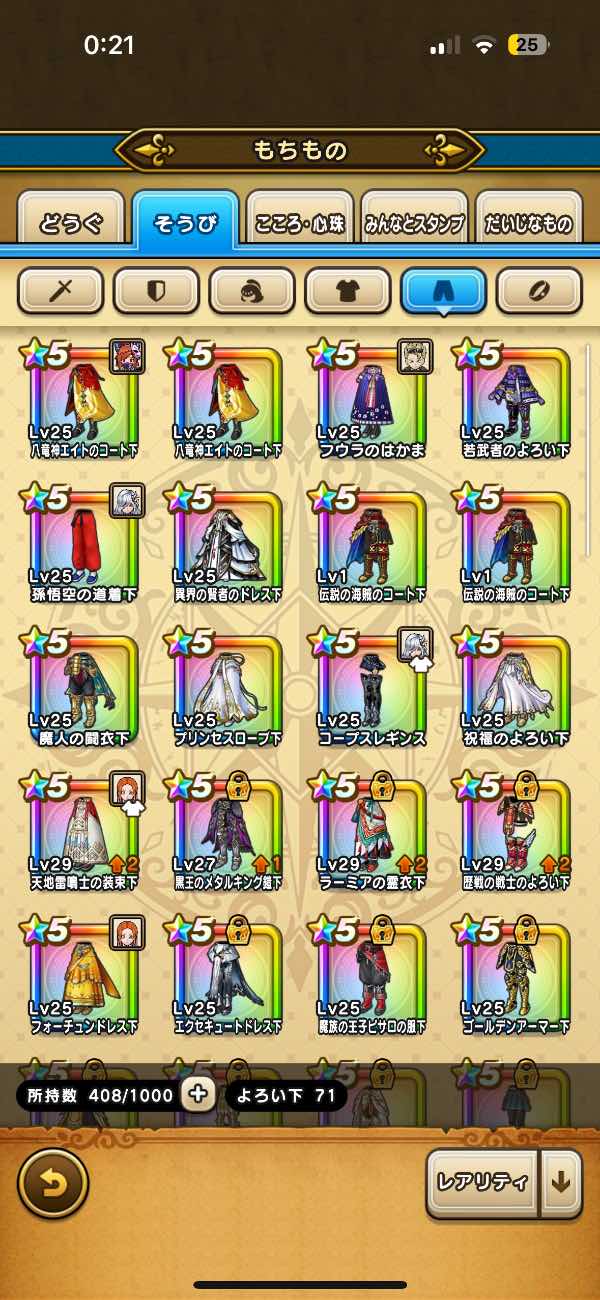Select 若武者のよろい下 item
Screen dimensions: 600x1300
(515, 398)
